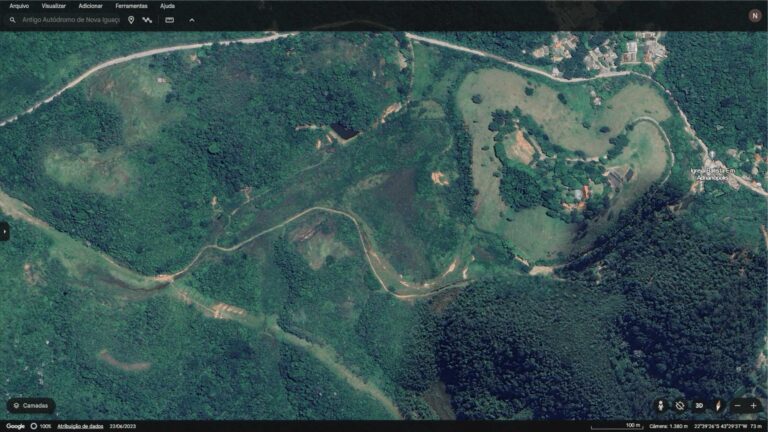This screenshot has width=768, height=432.
Task: Add a placemark with the pin tool
Action: coord(131,19)
